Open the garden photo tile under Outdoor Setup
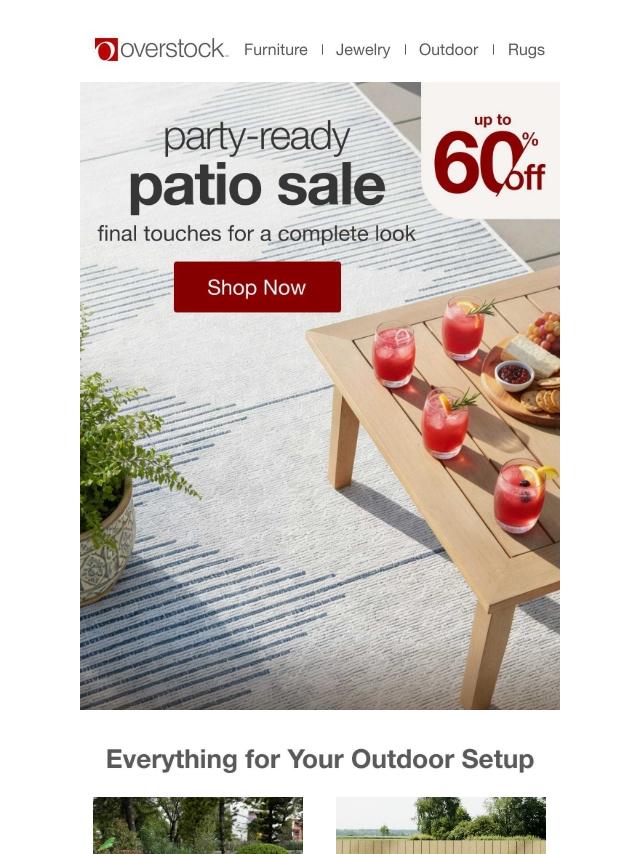The width and height of the screenshot is (640, 854). coord(198,825)
